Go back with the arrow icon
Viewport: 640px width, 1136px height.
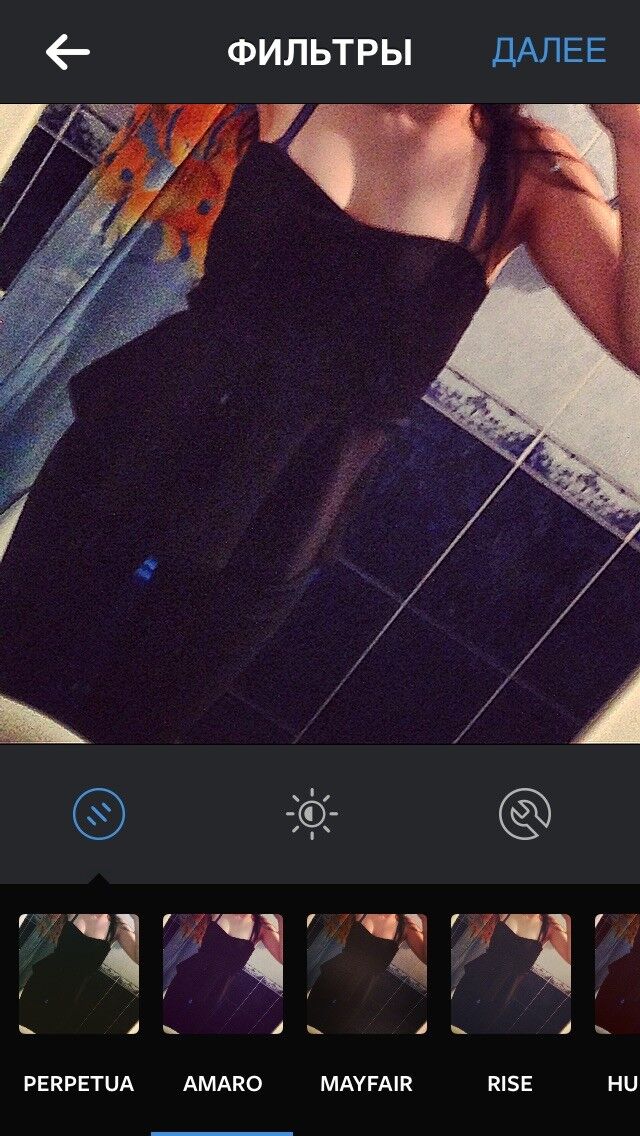point(68,52)
